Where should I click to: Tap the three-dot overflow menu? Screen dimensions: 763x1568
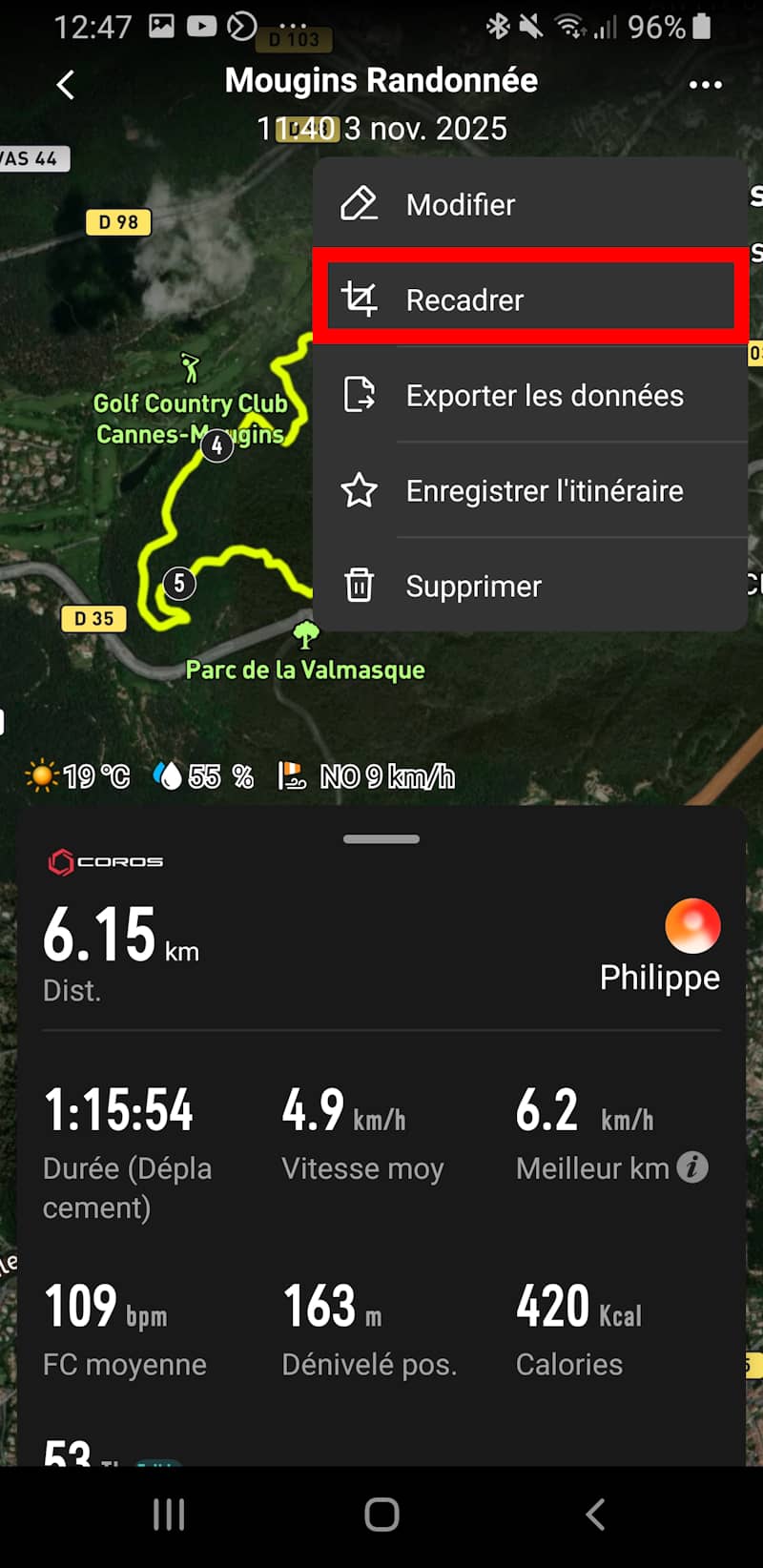705,85
